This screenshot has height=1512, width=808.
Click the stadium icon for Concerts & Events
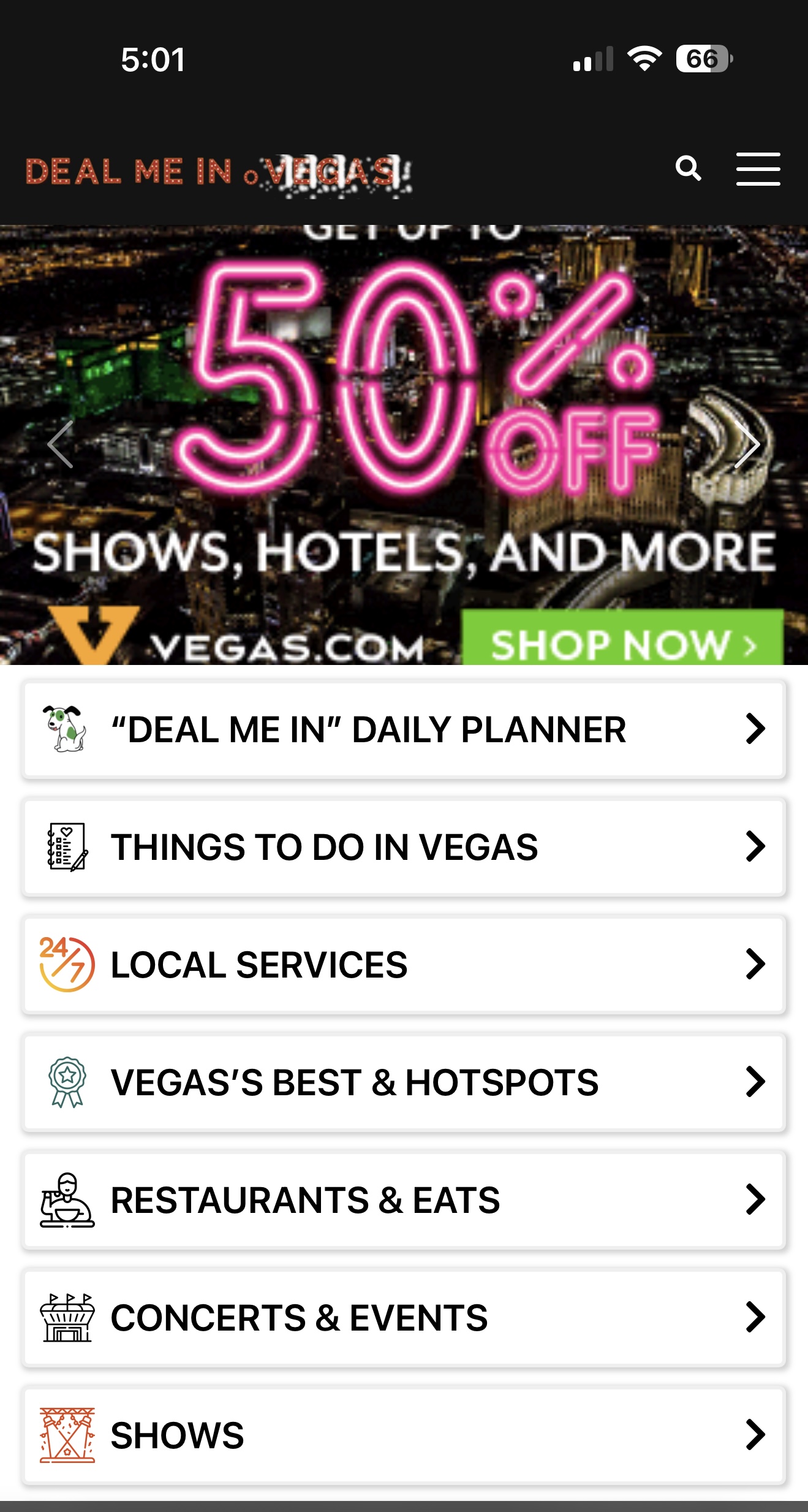tap(67, 1318)
